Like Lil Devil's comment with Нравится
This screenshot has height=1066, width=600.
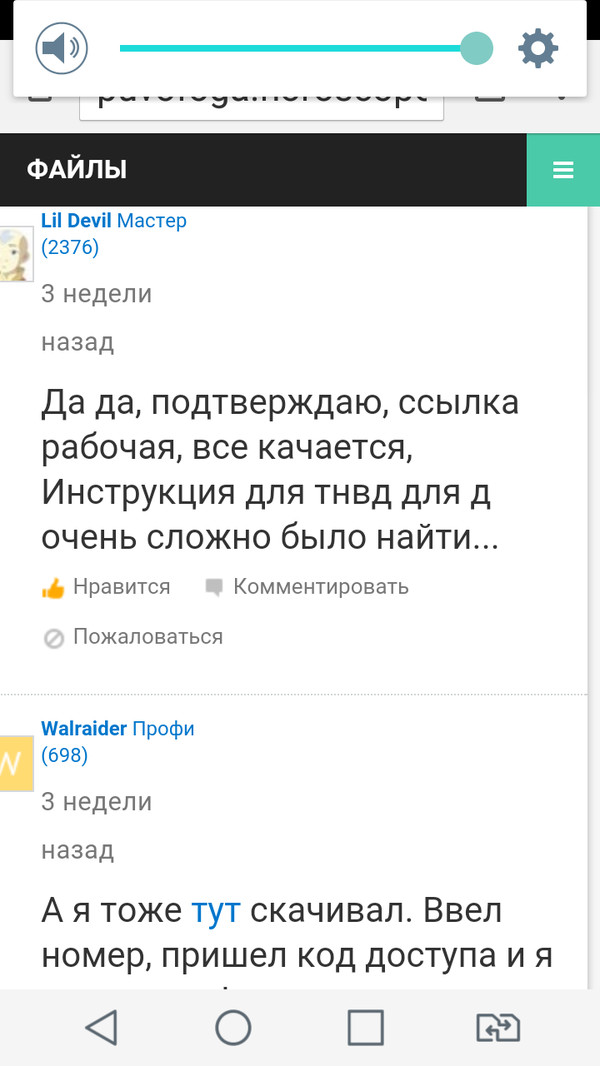107,587
